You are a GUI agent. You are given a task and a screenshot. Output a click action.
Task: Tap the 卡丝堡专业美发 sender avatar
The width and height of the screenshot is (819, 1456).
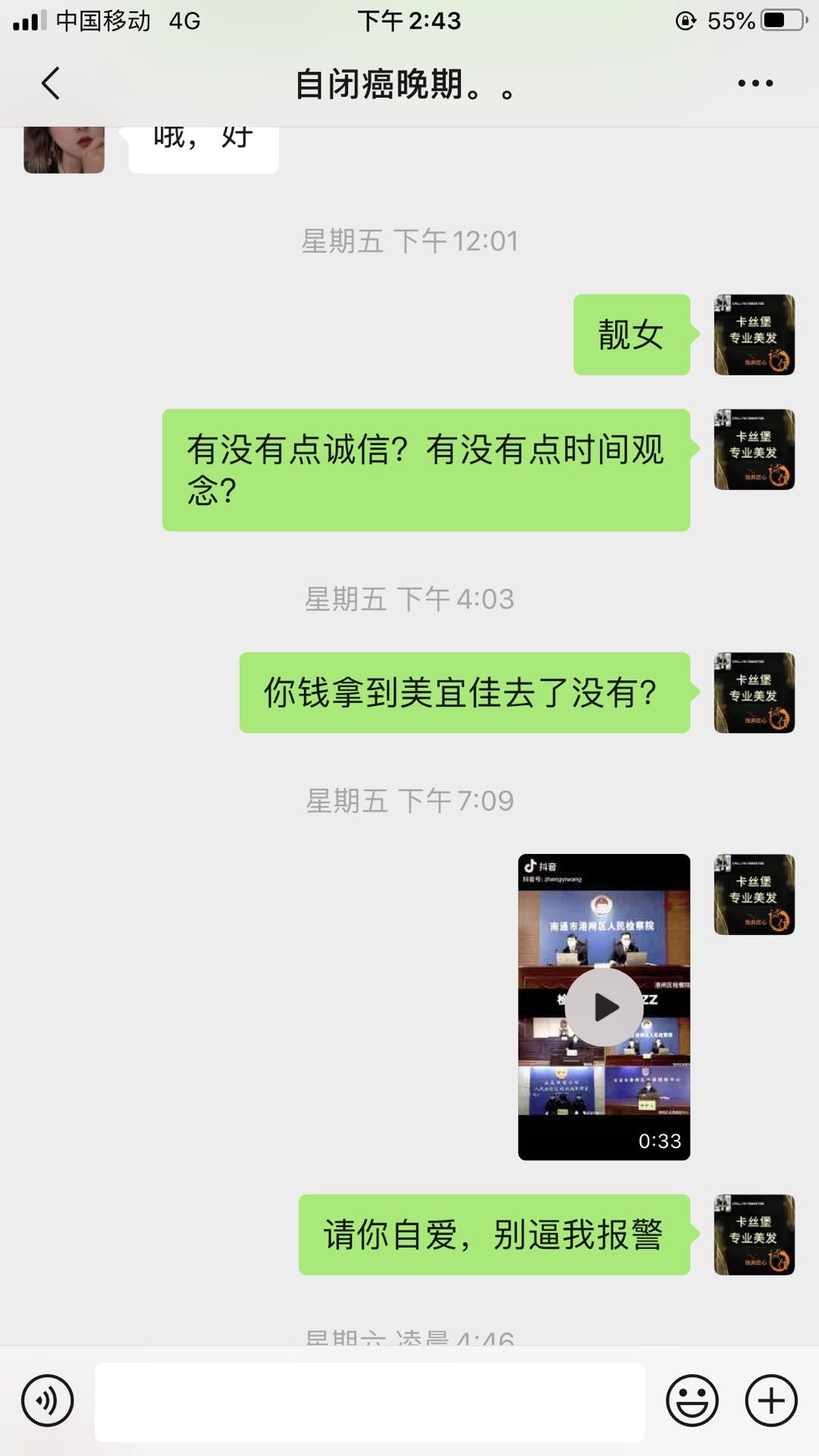pos(755,336)
